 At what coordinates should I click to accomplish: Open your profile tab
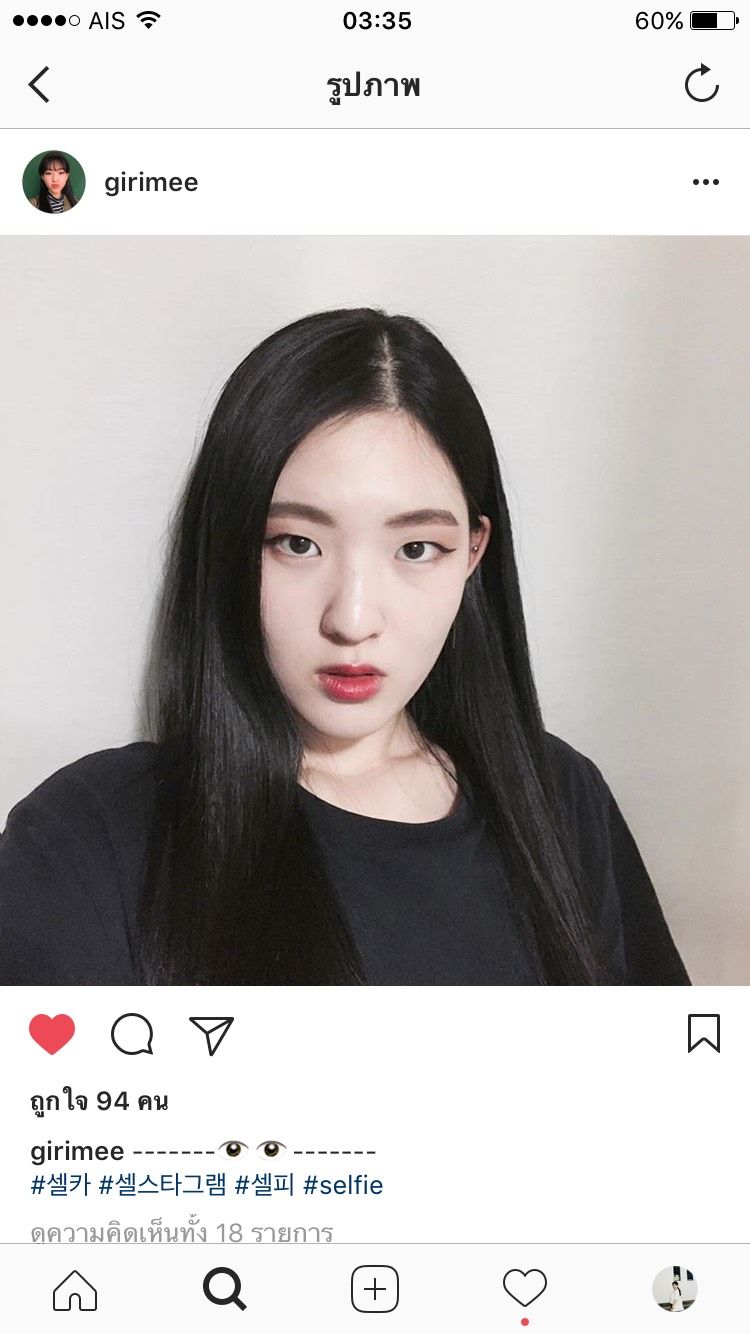pos(675,1289)
